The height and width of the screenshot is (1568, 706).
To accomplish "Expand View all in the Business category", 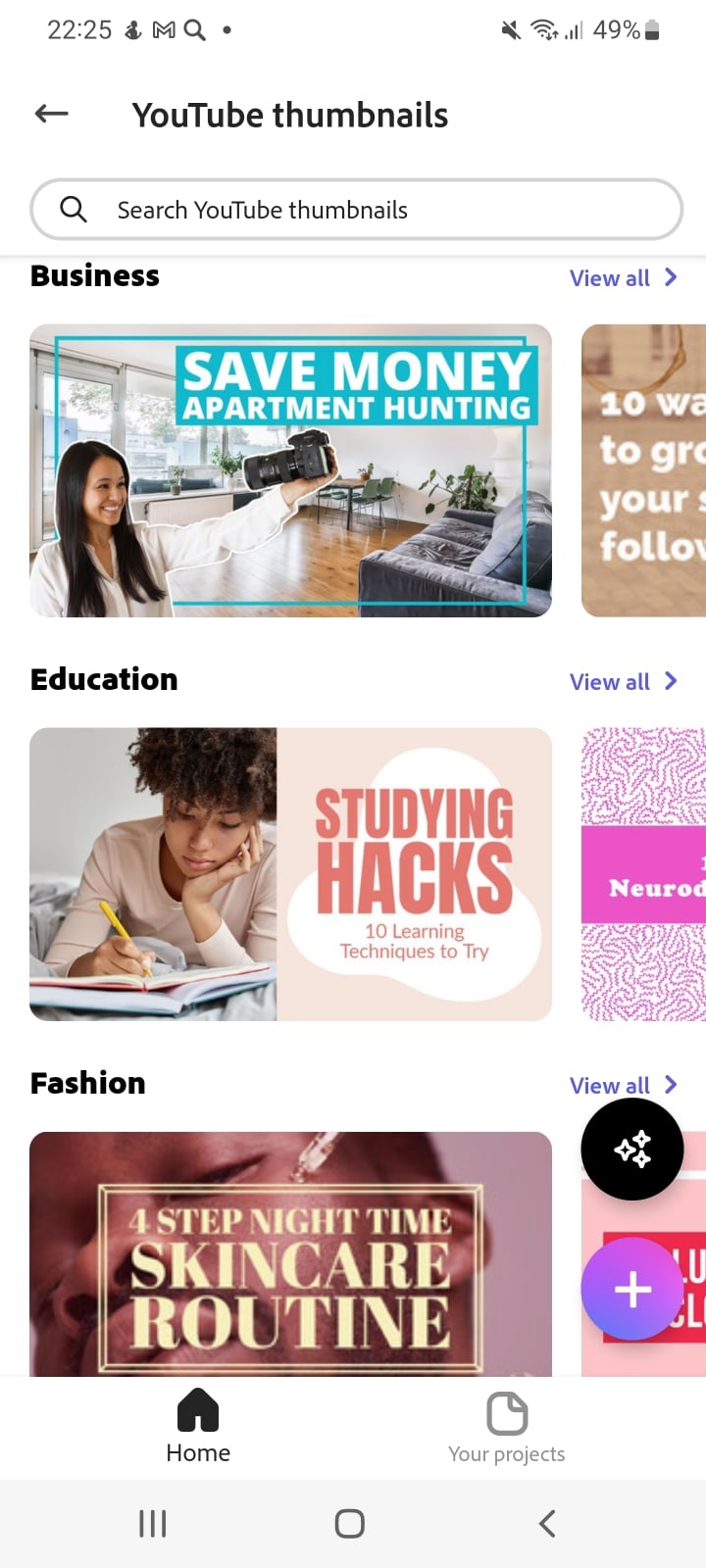I will point(623,277).
